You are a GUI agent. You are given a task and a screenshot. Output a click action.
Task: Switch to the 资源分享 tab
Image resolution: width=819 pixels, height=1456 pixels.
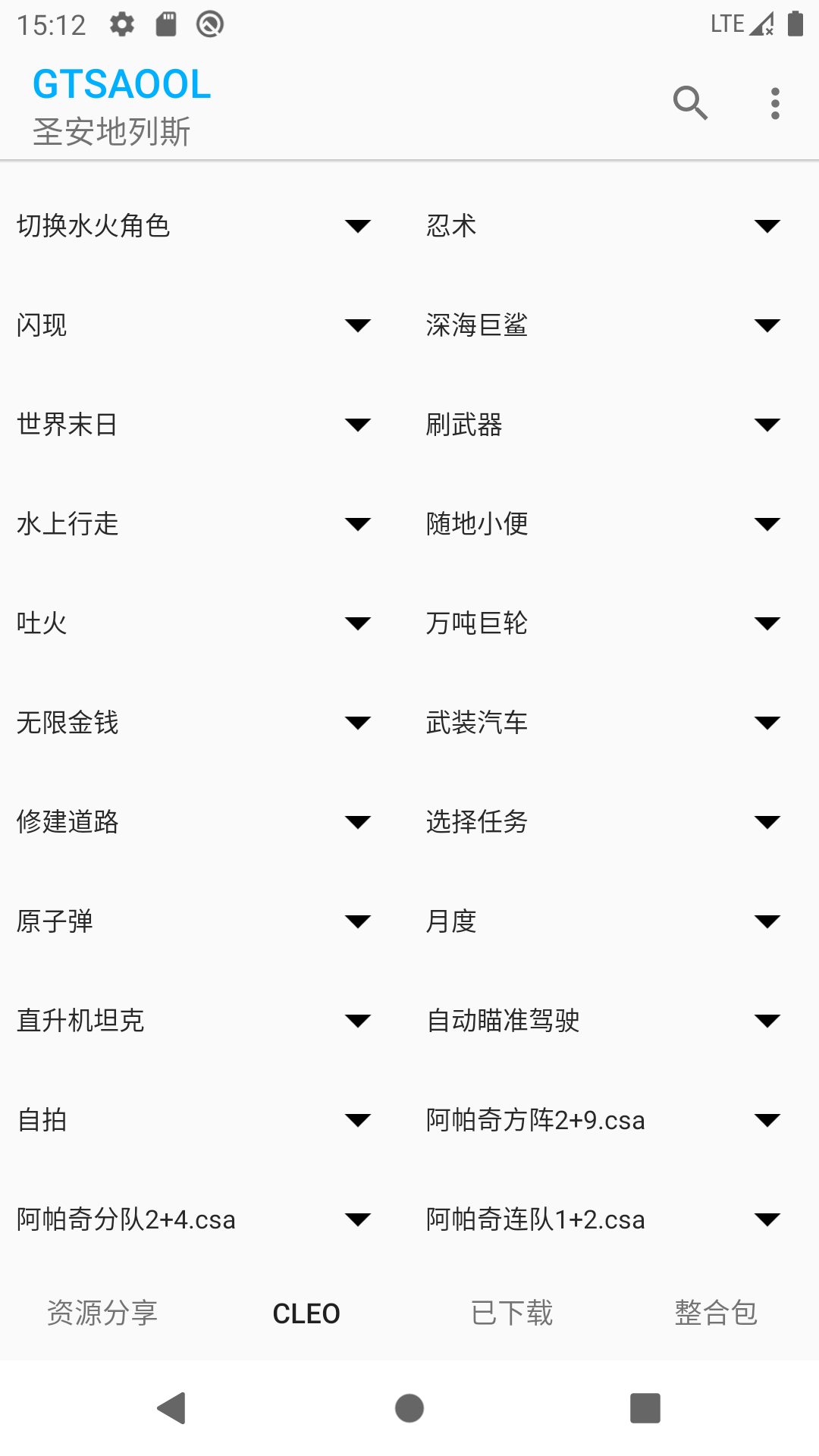coord(102,1313)
